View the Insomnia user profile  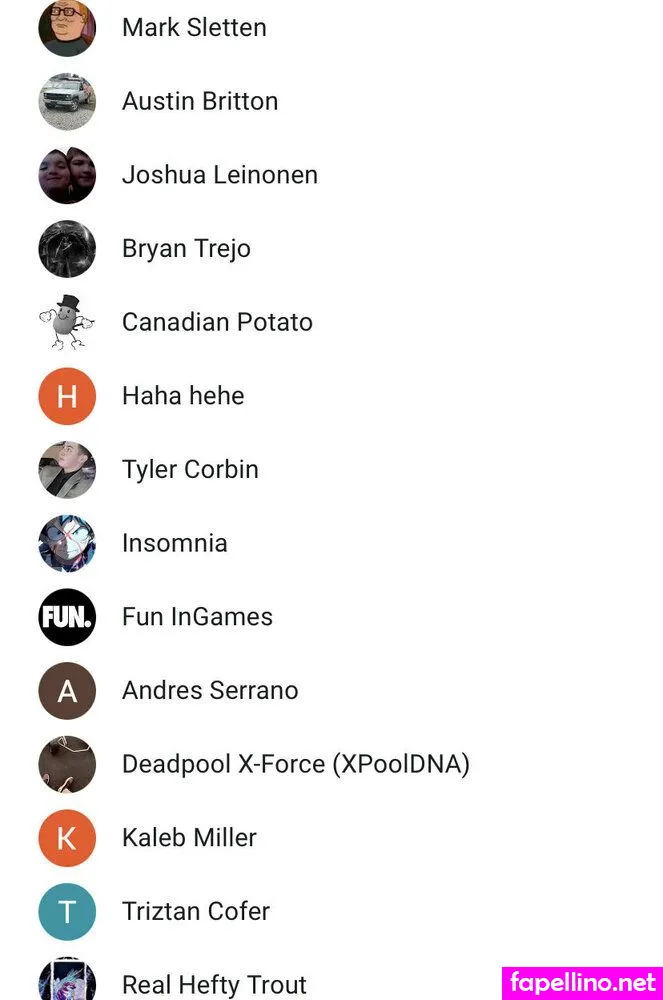click(x=175, y=543)
